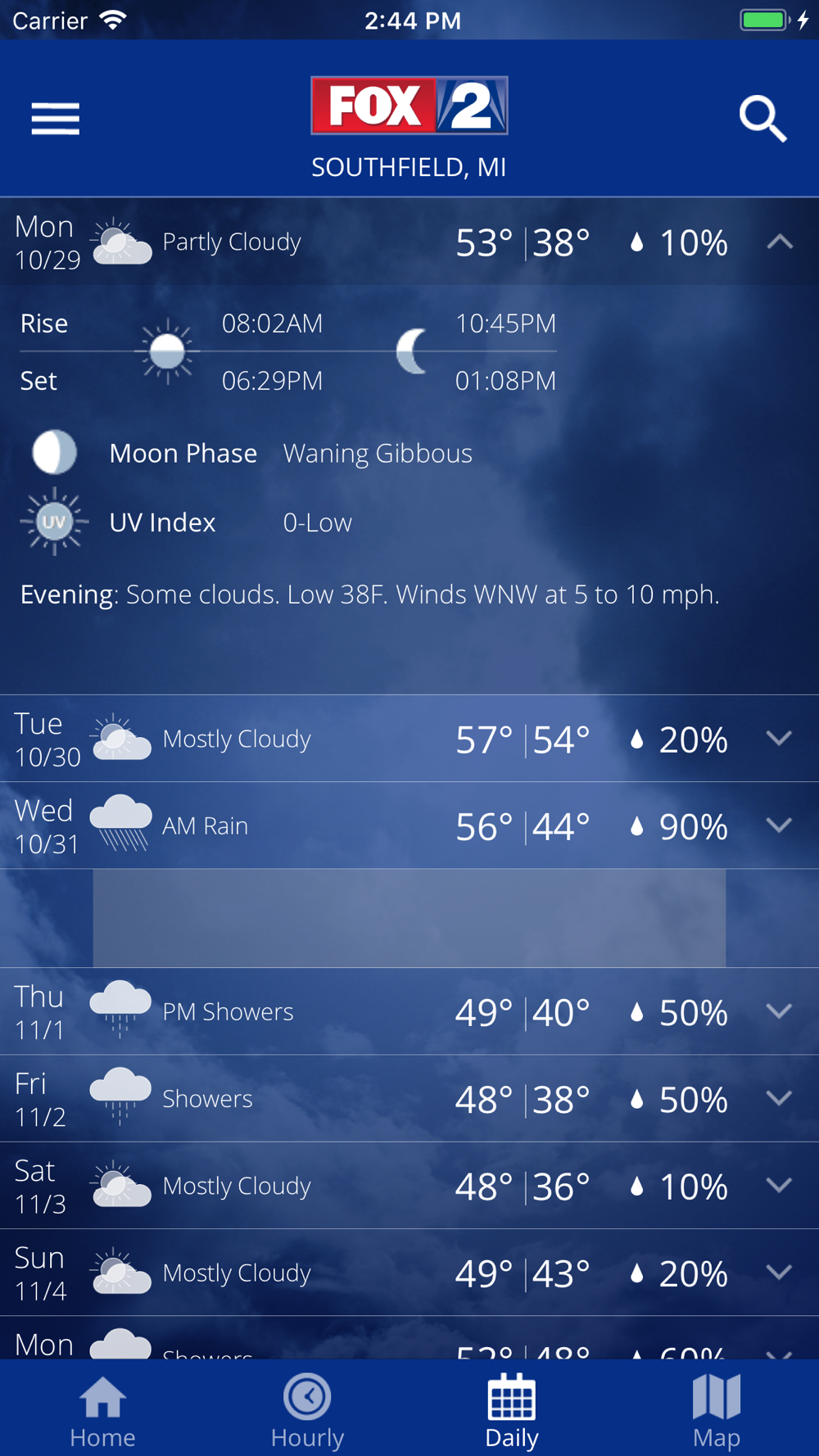819x1456 pixels.
Task: Expand the Tue 10/30 forecast
Action: (779, 739)
